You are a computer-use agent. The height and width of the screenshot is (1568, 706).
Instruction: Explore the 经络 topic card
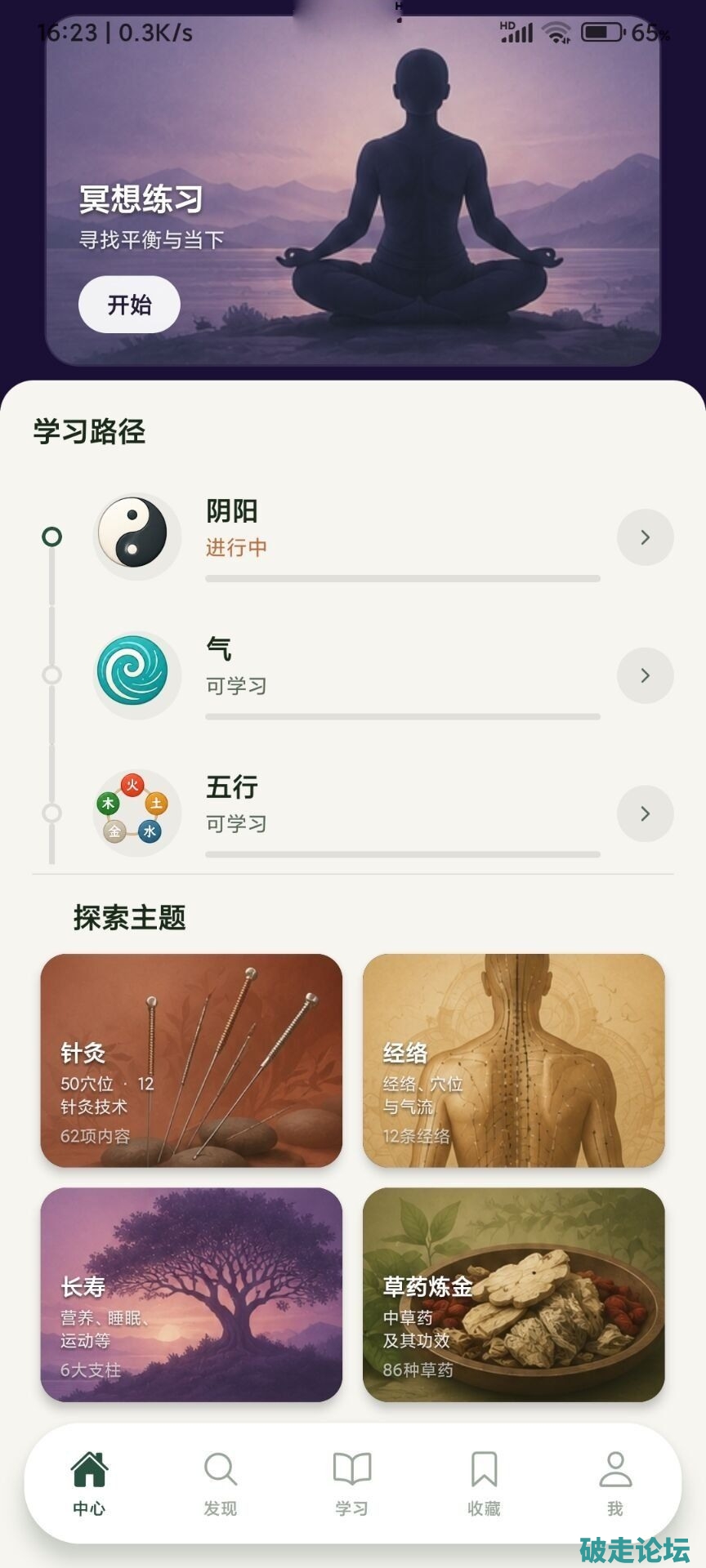point(513,1060)
